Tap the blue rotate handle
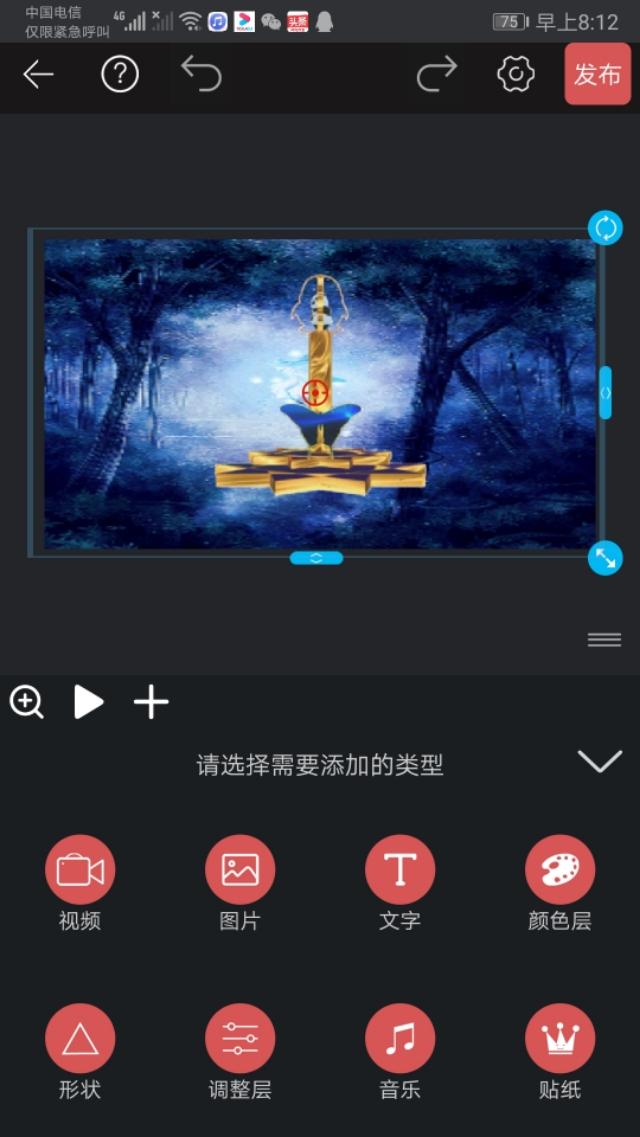640x1137 pixels. click(x=605, y=228)
